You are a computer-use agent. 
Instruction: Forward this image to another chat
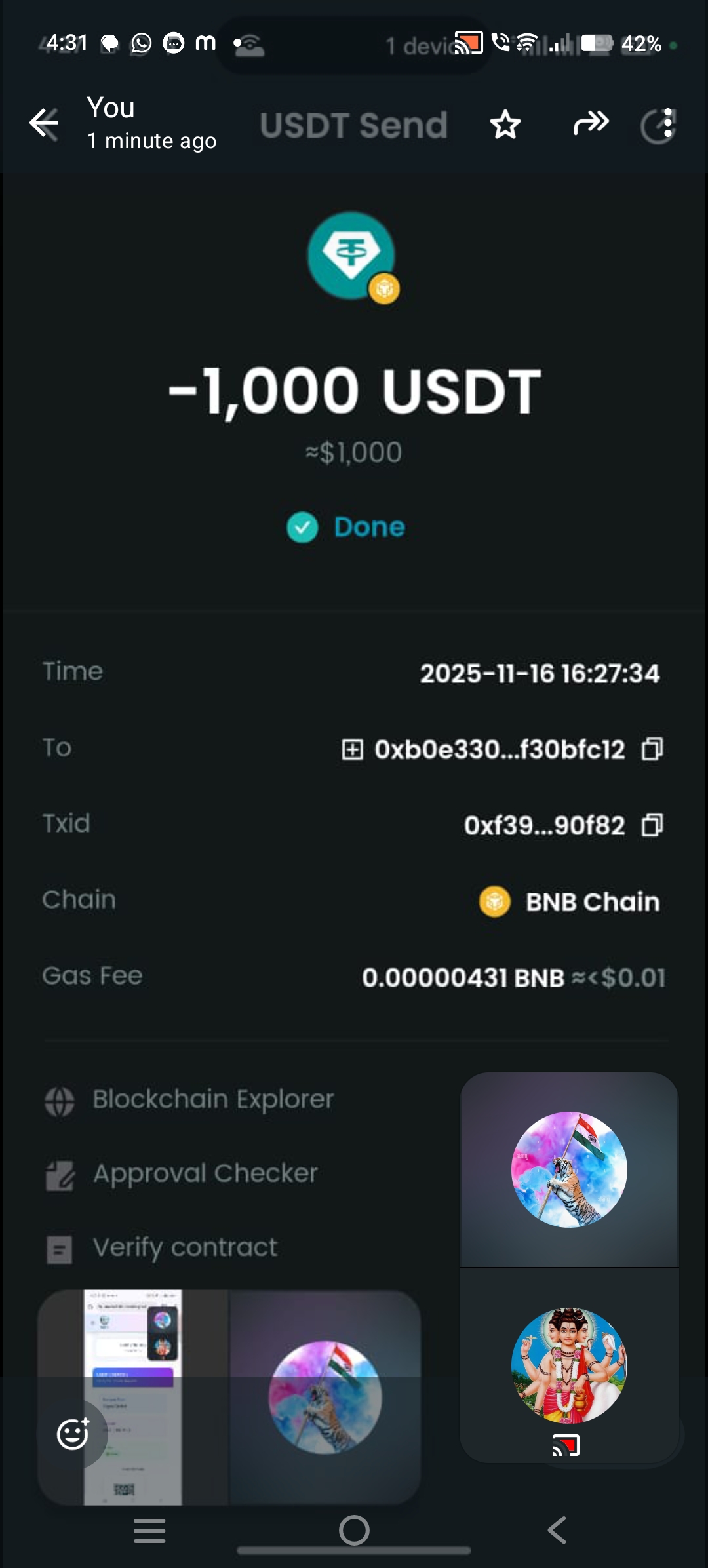[591, 123]
